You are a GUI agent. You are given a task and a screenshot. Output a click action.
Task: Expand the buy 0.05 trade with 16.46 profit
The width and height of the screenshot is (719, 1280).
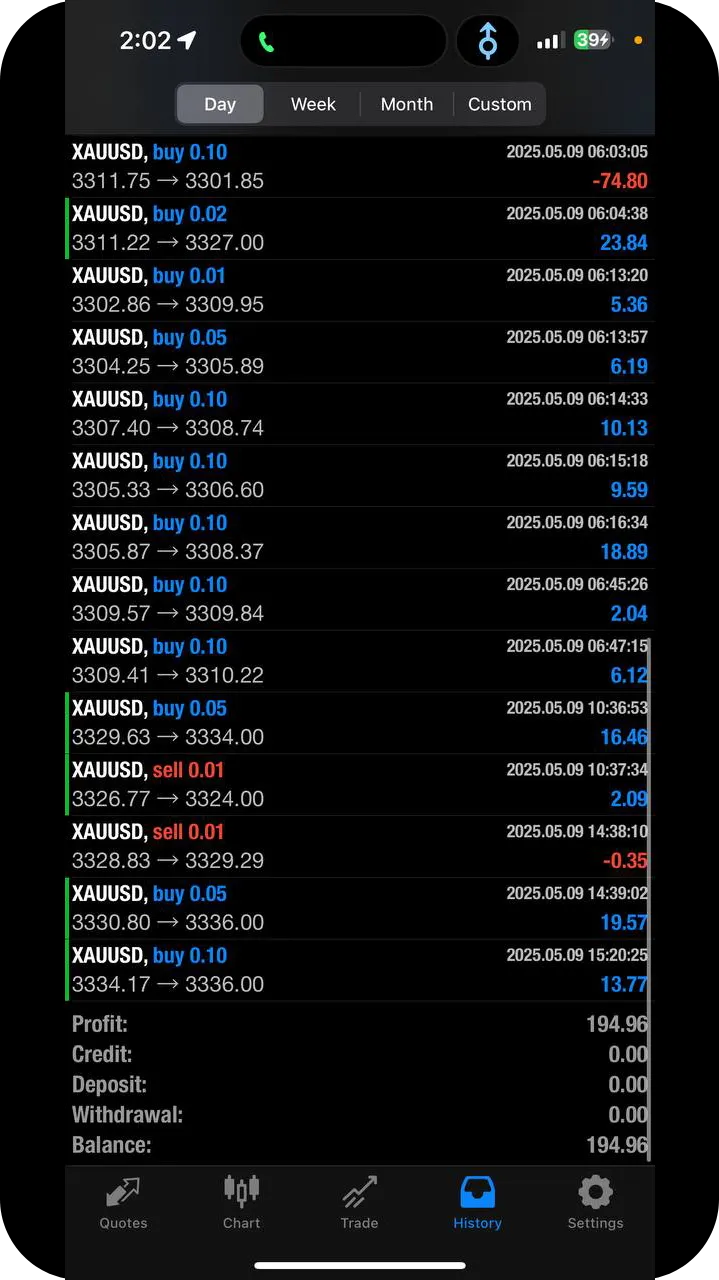360,724
